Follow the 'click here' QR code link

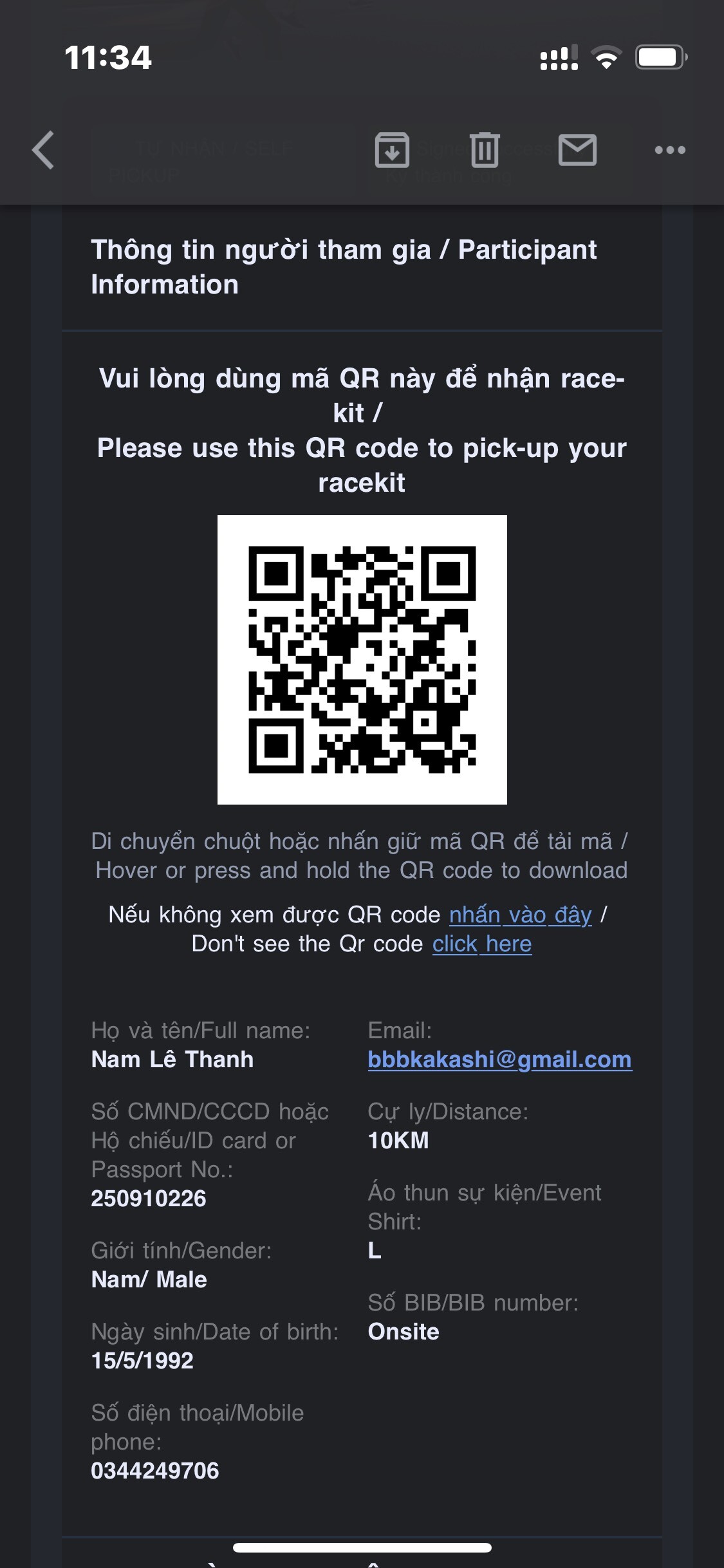(482, 944)
